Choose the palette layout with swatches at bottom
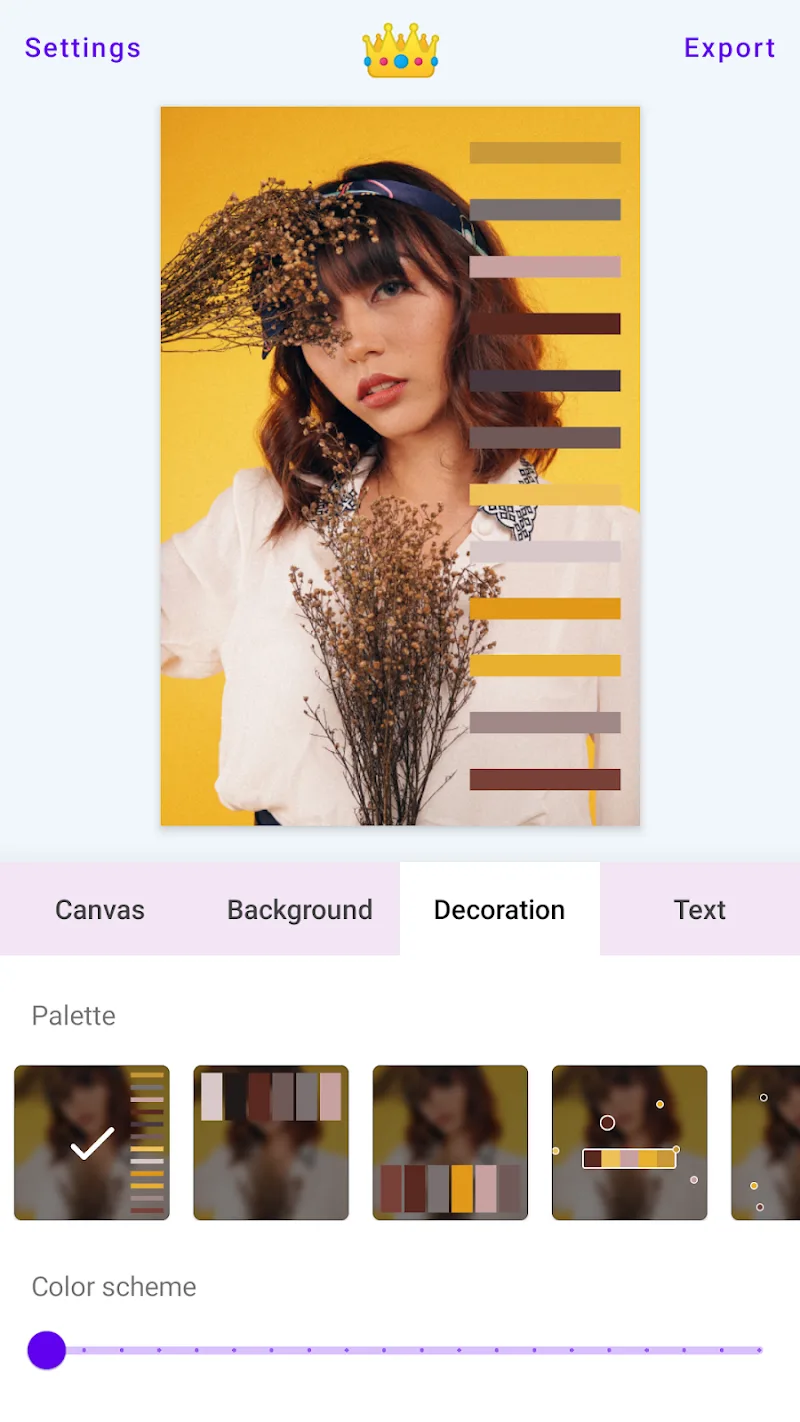This screenshot has width=800, height=1422. [450, 1143]
